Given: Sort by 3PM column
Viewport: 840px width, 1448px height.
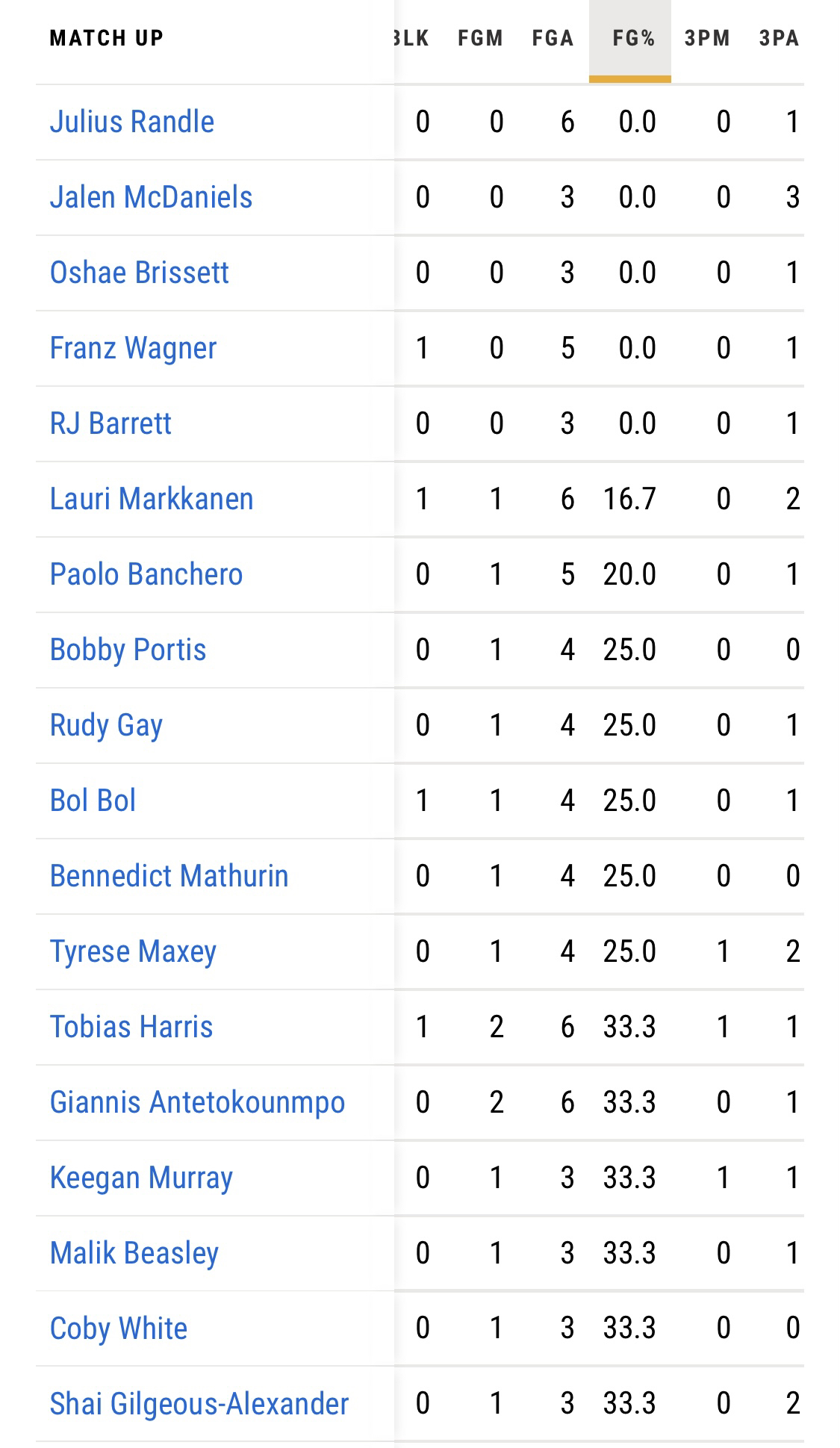Looking at the screenshot, I should point(706,38).
